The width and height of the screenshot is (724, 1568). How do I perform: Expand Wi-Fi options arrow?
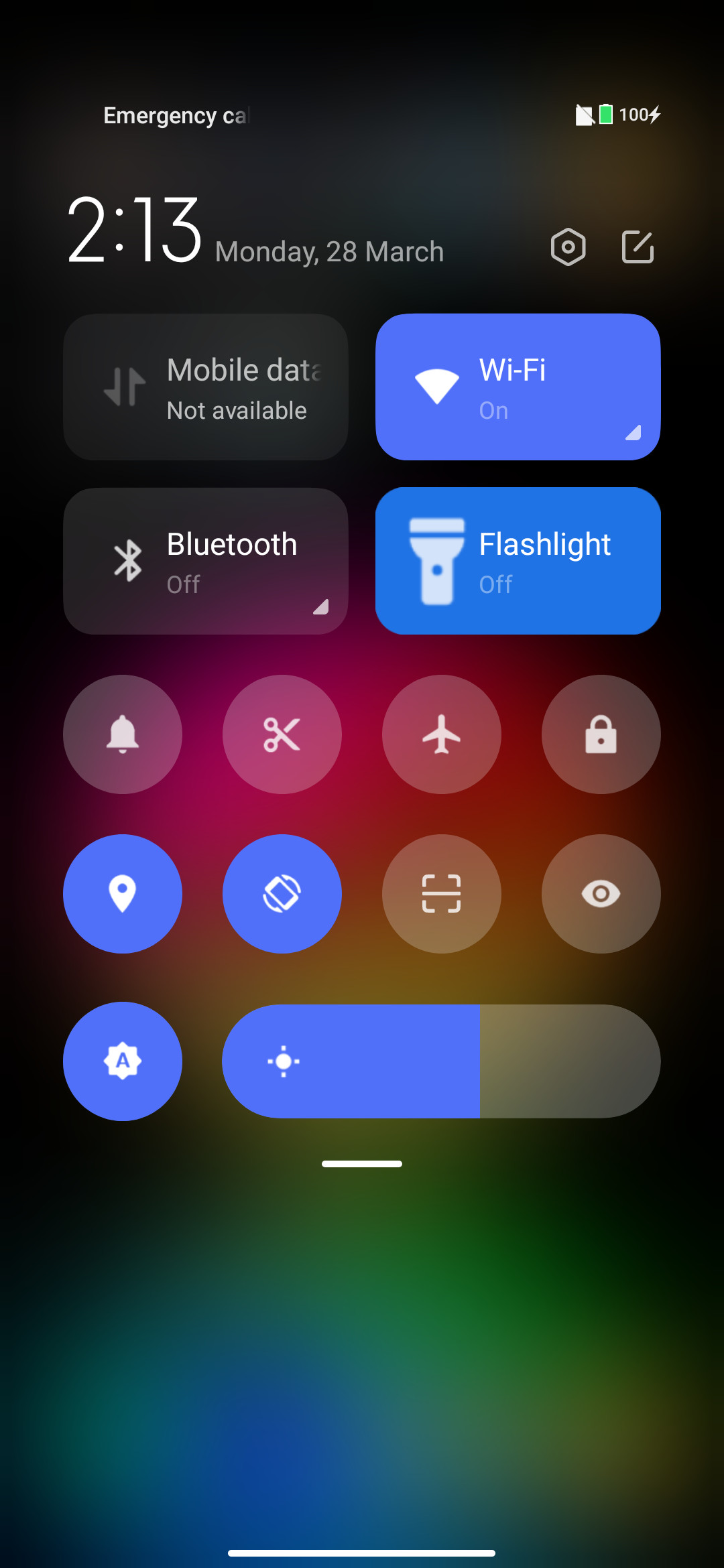tap(633, 433)
